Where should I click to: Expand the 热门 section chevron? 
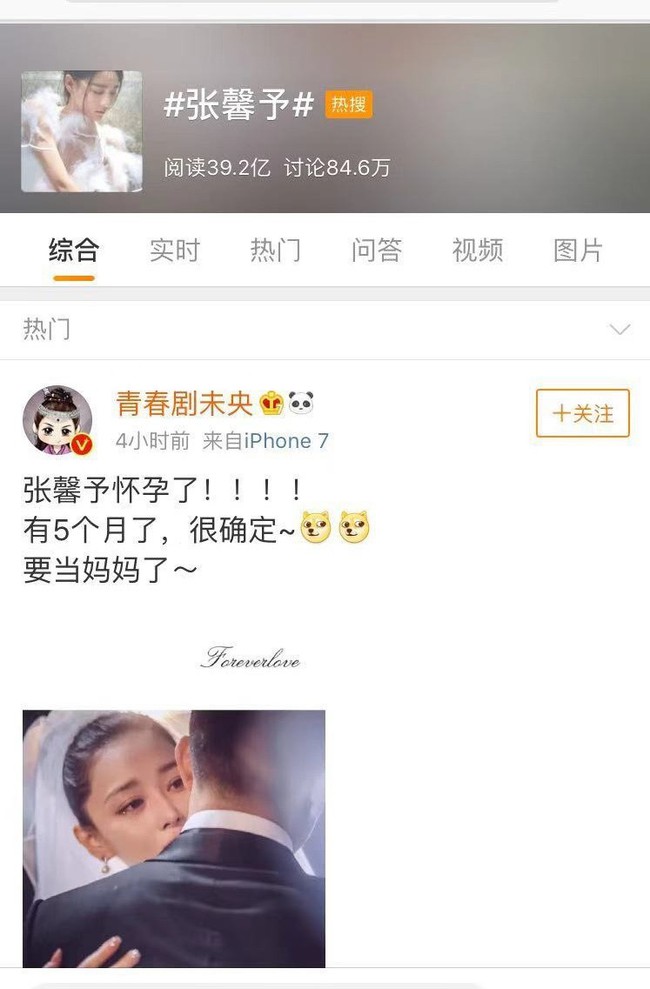pos(619,329)
